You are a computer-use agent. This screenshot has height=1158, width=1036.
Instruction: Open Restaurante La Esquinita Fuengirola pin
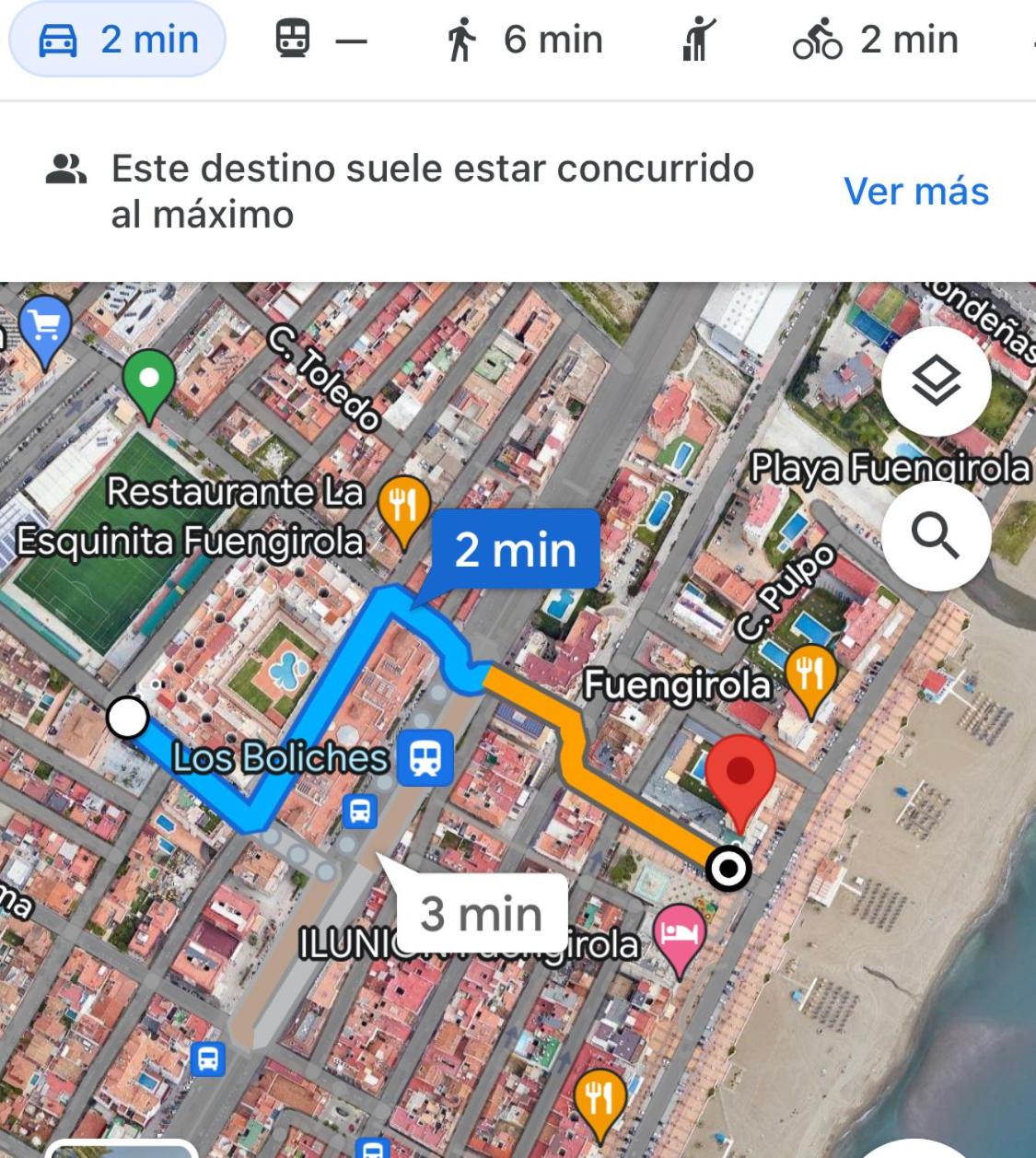403,506
